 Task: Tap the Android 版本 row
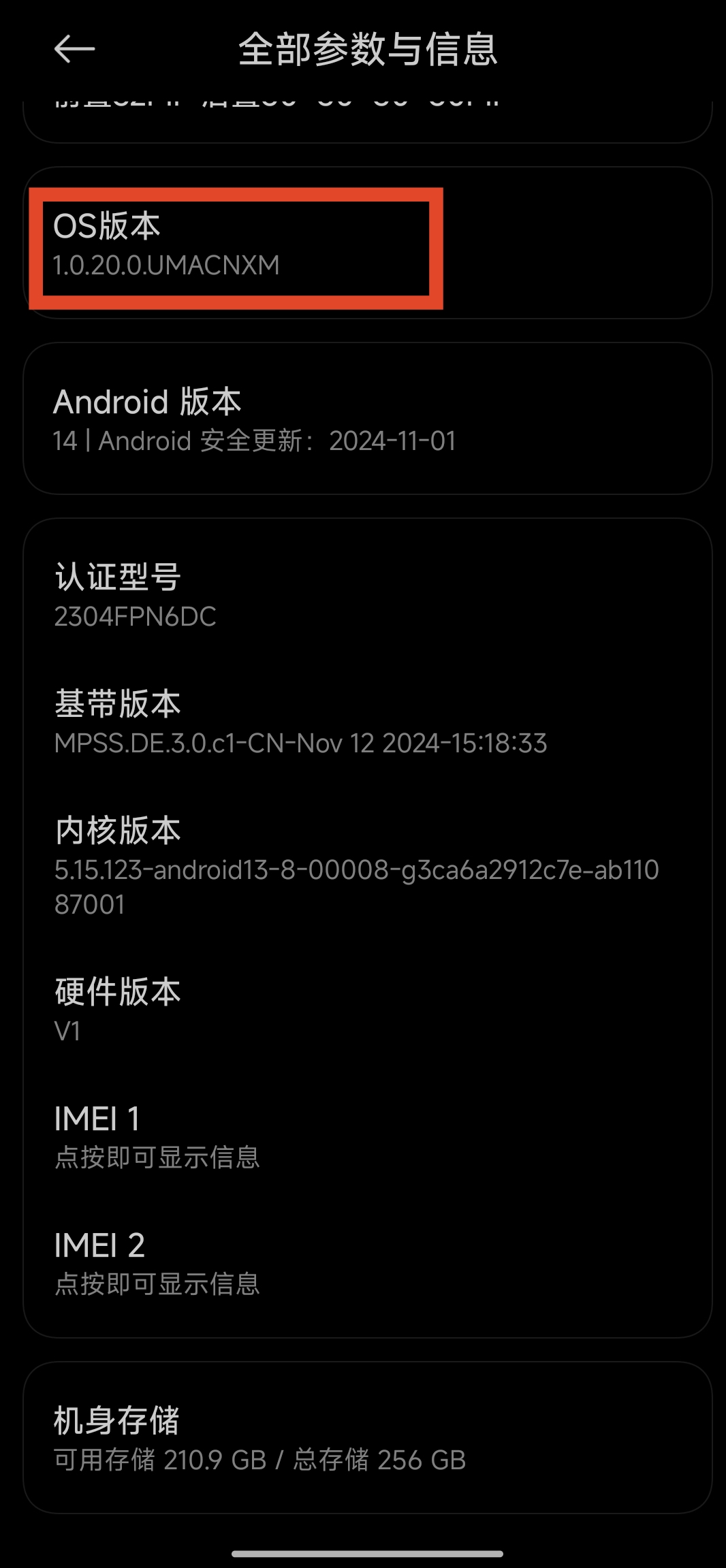[368, 419]
